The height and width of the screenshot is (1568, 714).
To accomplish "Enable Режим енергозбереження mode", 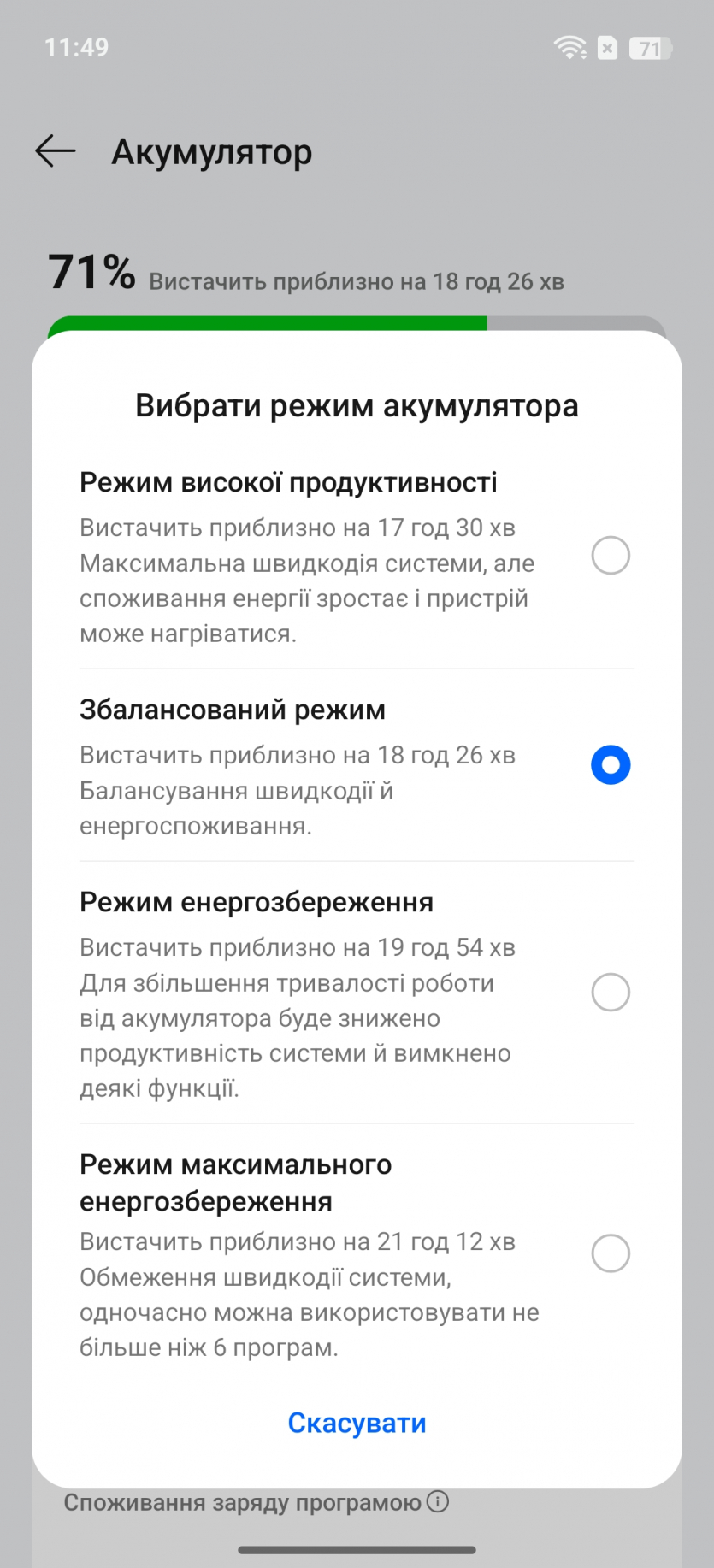I will point(611,993).
